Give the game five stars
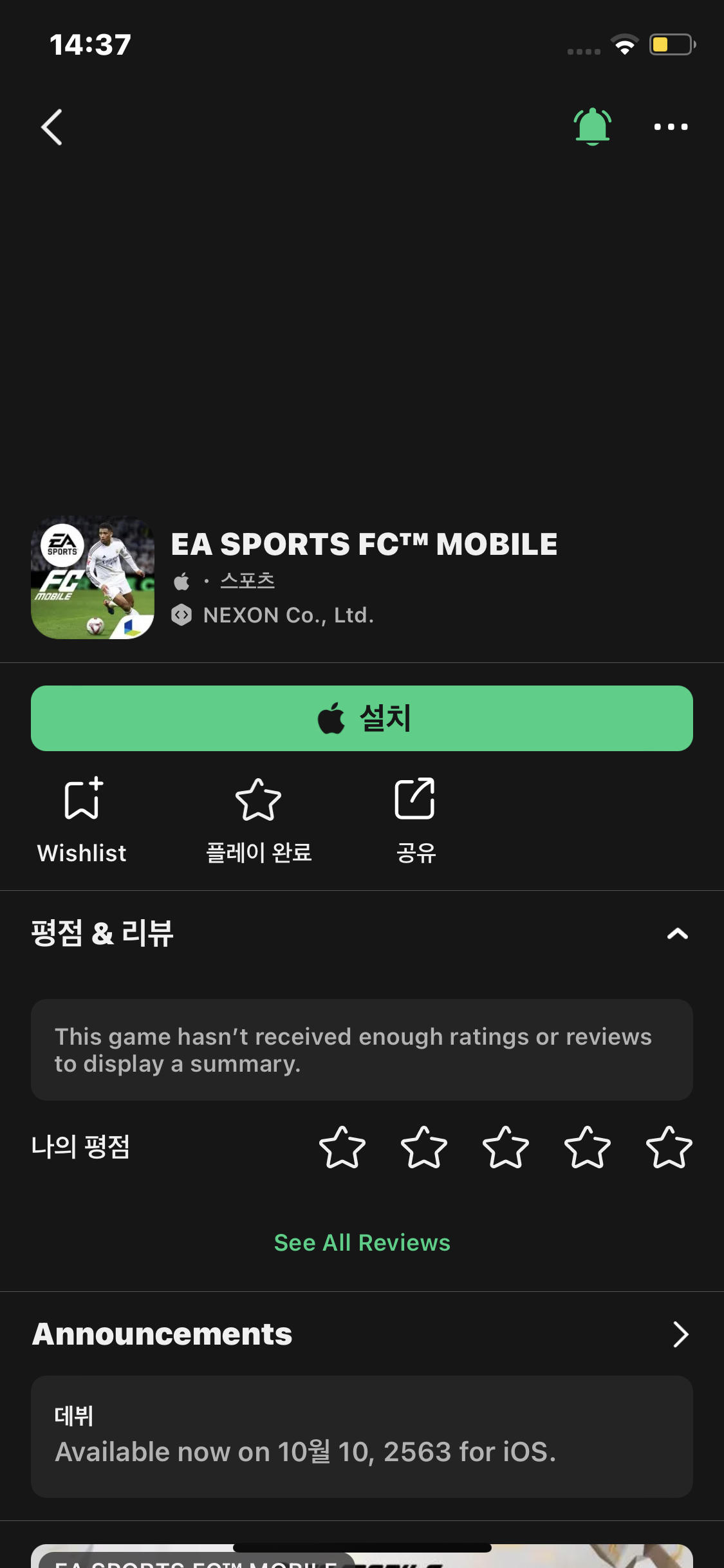This screenshot has height=1568, width=724. 669,1147
